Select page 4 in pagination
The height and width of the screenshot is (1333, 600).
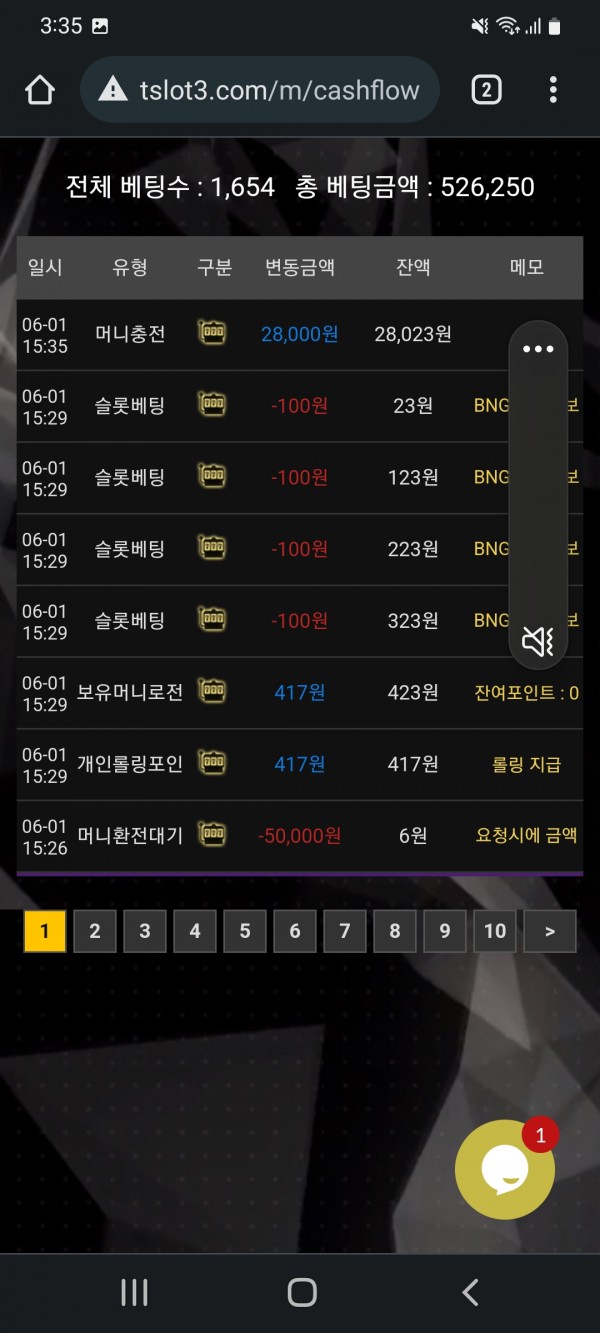(195, 931)
